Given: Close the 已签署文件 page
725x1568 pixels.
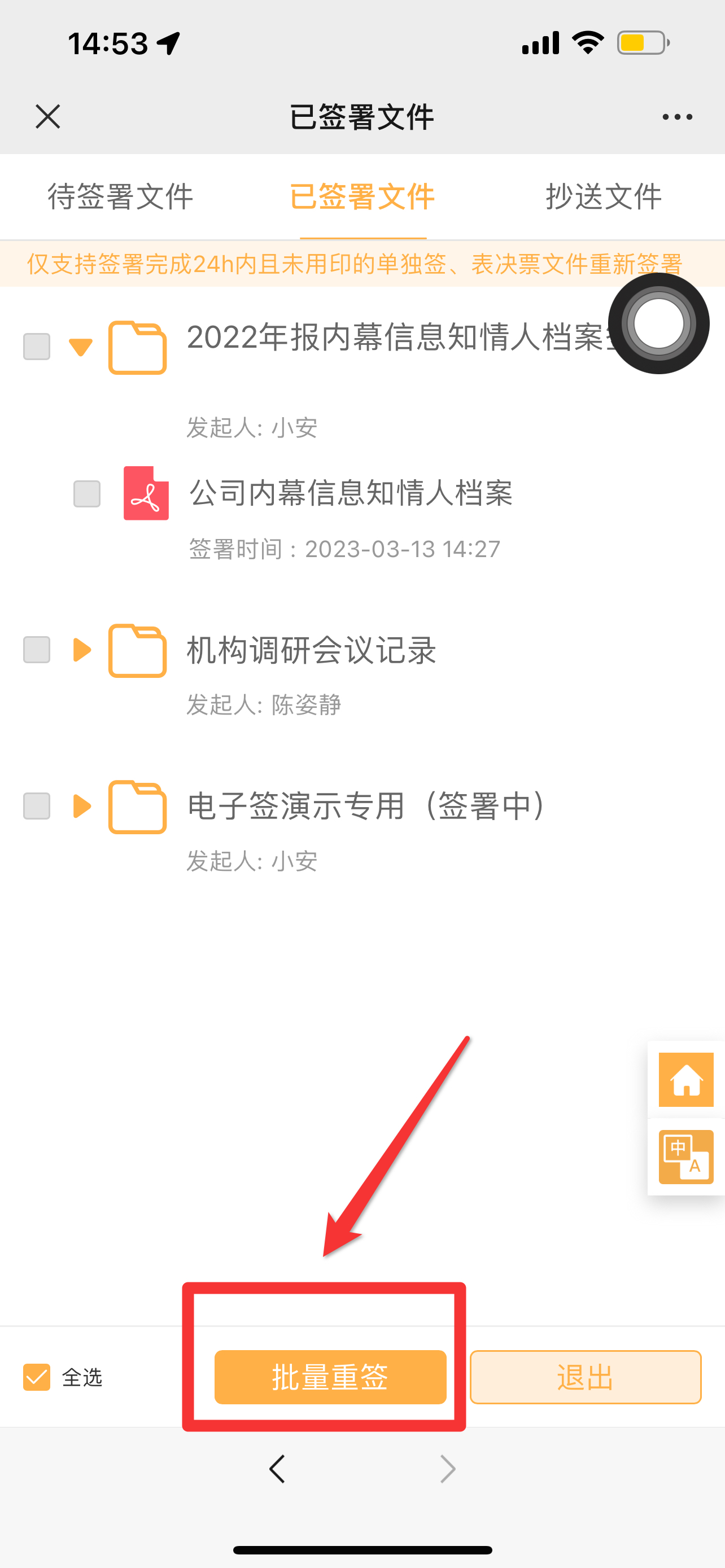Looking at the screenshot, I should tap(47, 116).
